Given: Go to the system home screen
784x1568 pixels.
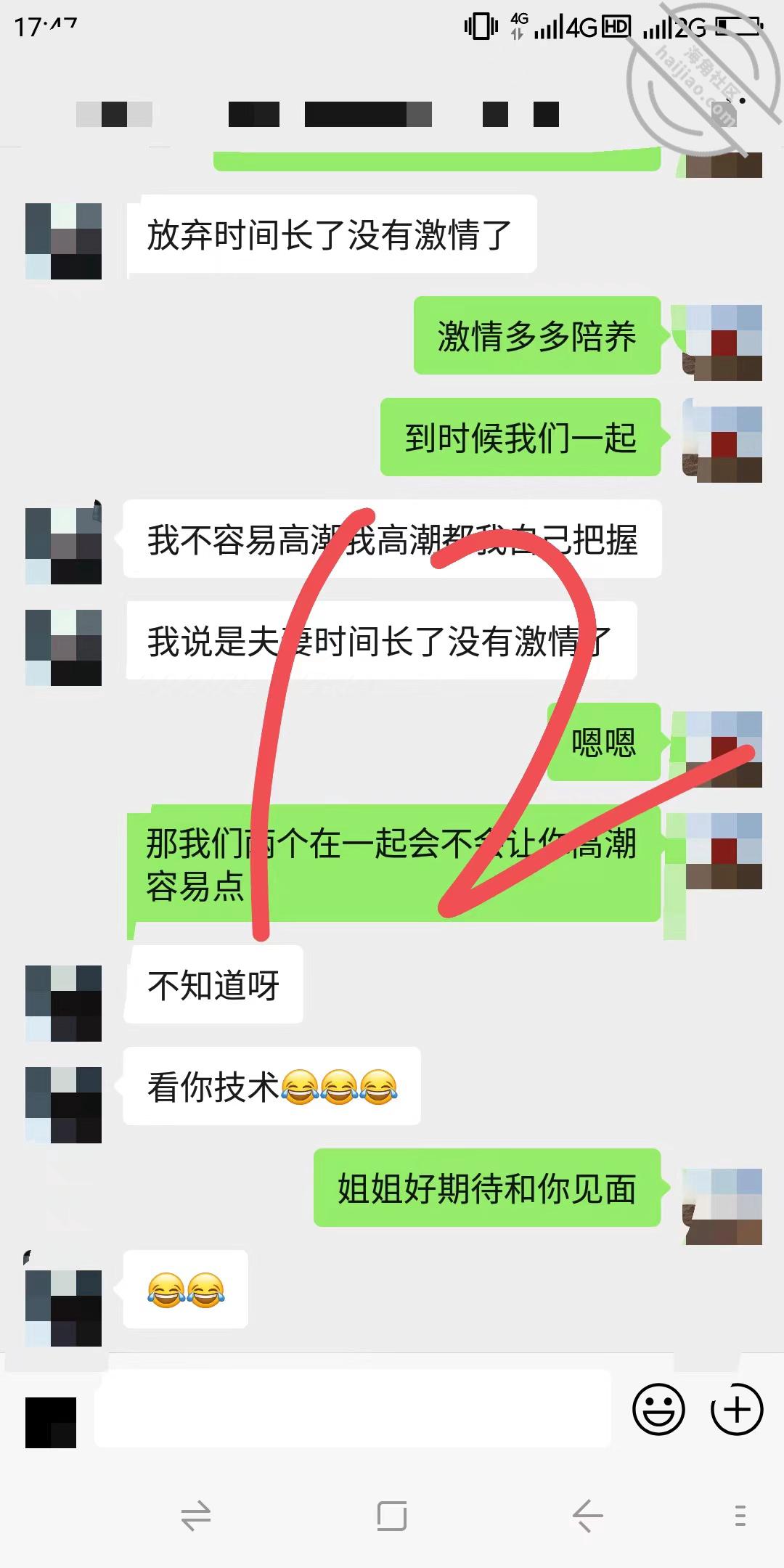Looking at the screenshot, I should tap(392, 1516).
